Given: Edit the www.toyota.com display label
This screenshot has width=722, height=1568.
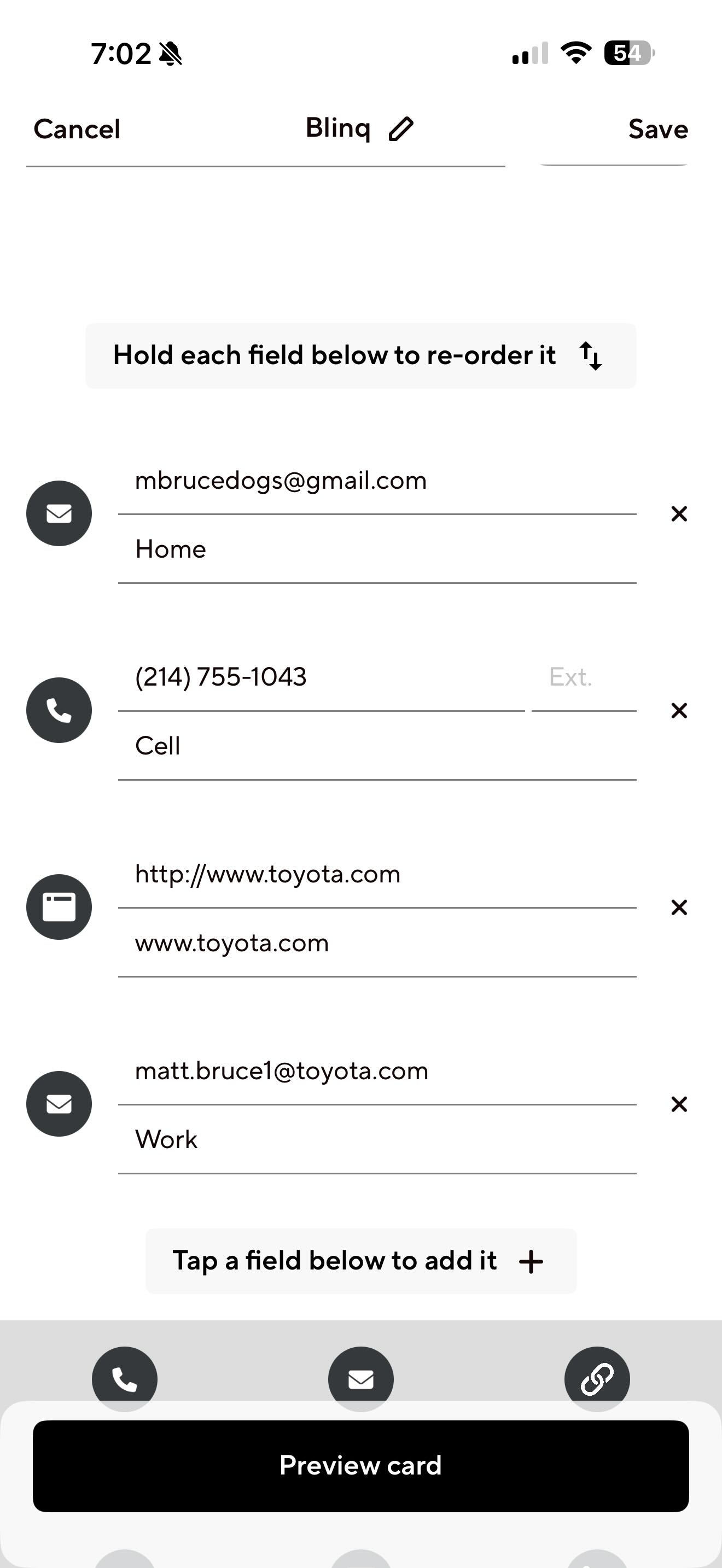Looking at the screenshot, I should point(376,944).
